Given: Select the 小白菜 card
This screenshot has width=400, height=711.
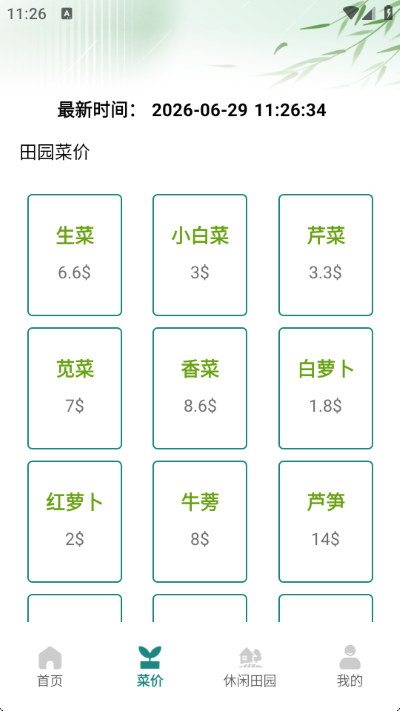Looking at the screenshot, I should point(200,255).
